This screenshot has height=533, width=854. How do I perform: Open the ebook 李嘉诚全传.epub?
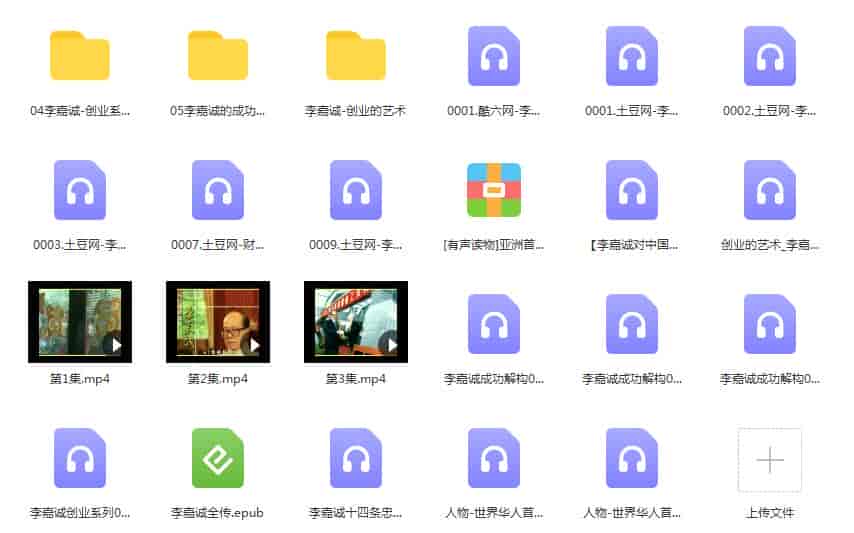(218, 458)
